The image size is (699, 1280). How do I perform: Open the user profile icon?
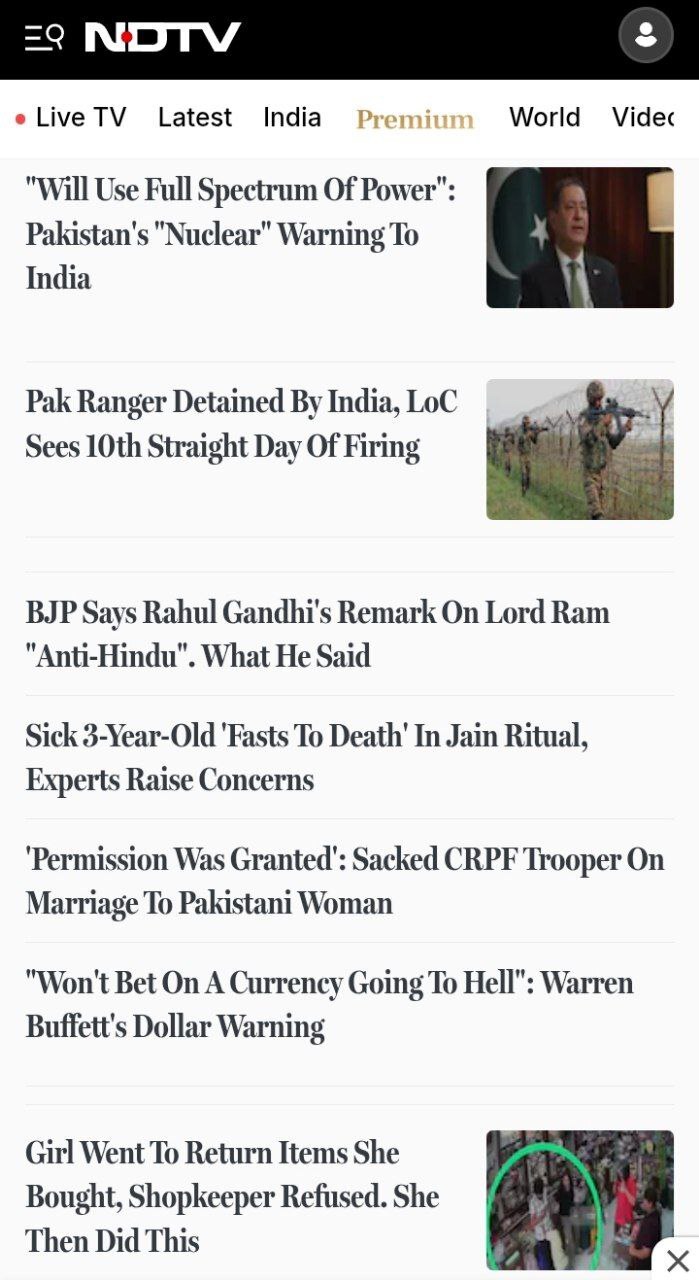[645, 36]
